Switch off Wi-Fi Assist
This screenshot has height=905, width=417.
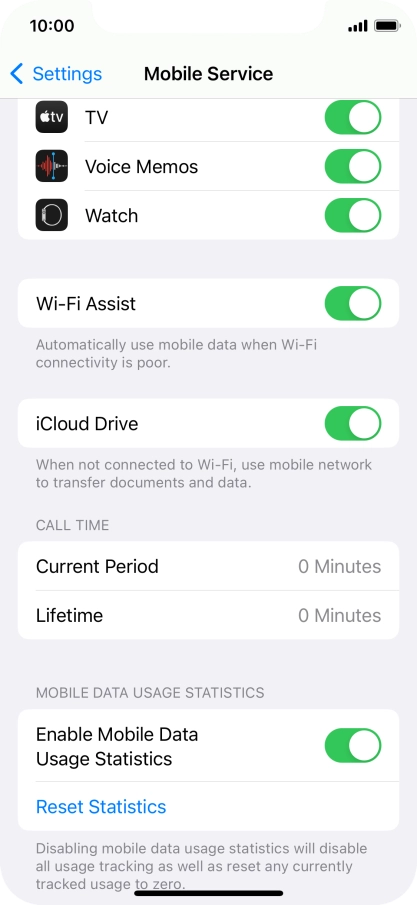(x=353, y=304)
